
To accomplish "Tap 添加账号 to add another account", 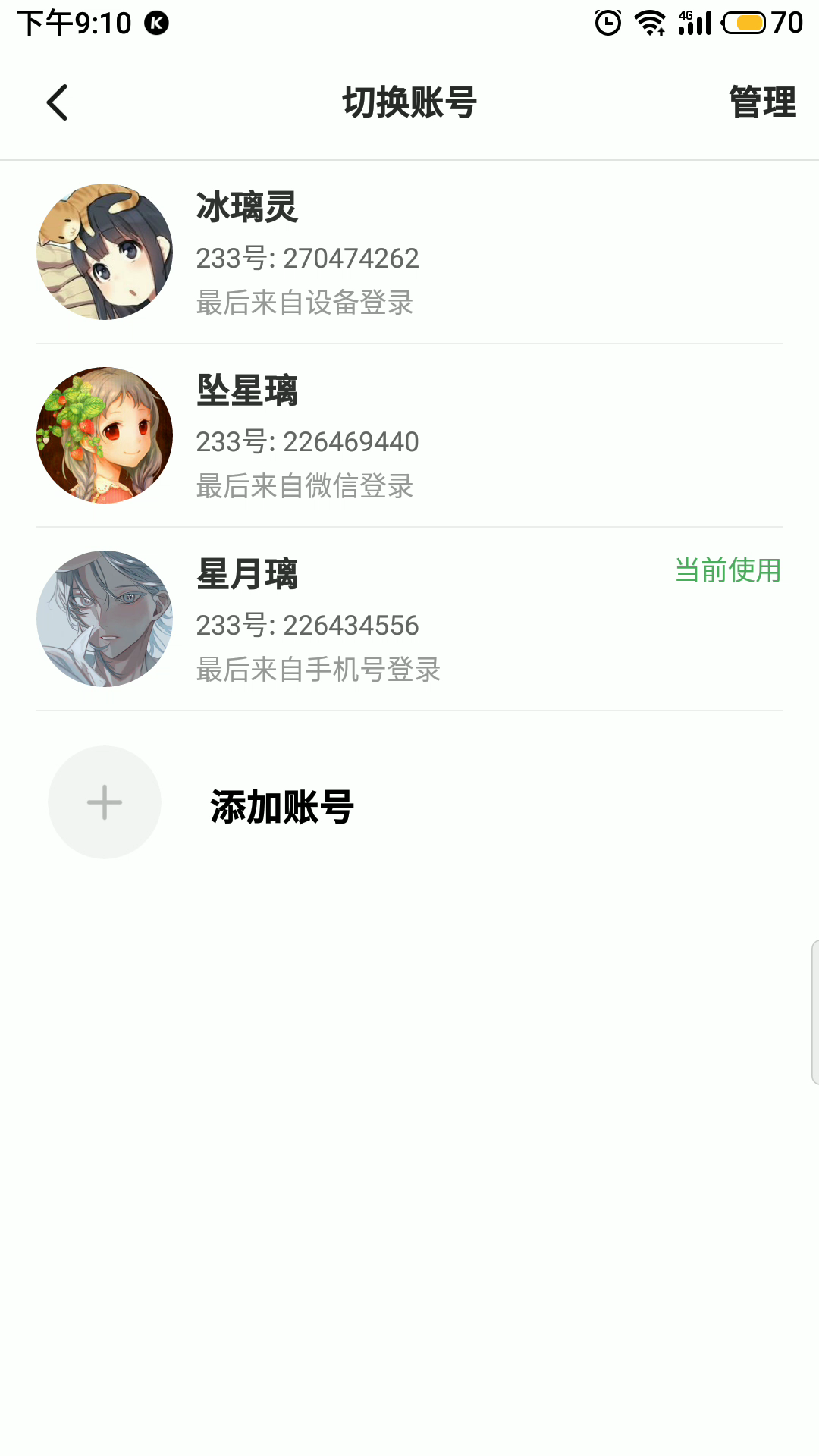I will coord(281,805).
